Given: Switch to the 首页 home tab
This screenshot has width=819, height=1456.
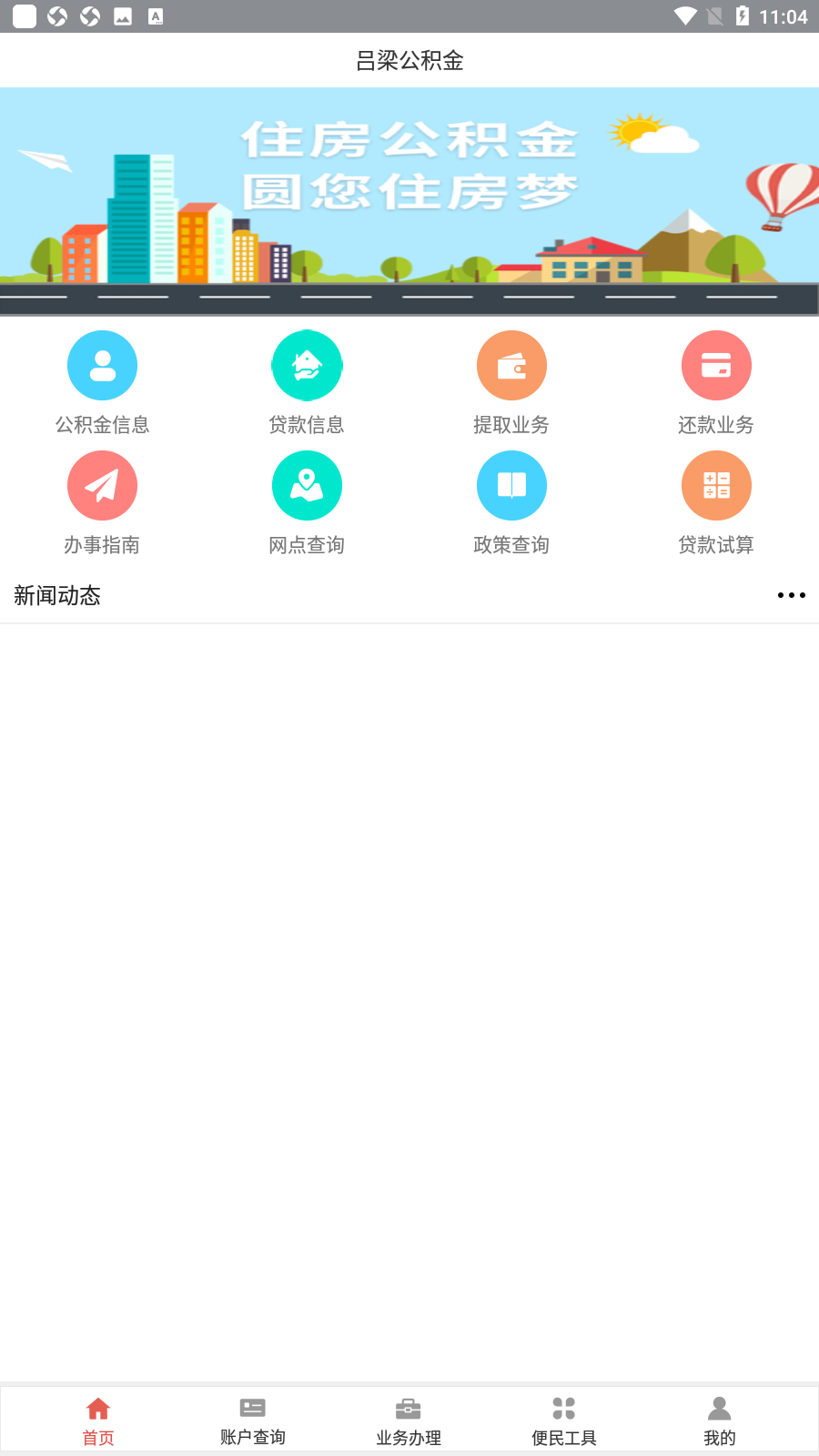Looking at the screenshot, I should [97, 1418].
